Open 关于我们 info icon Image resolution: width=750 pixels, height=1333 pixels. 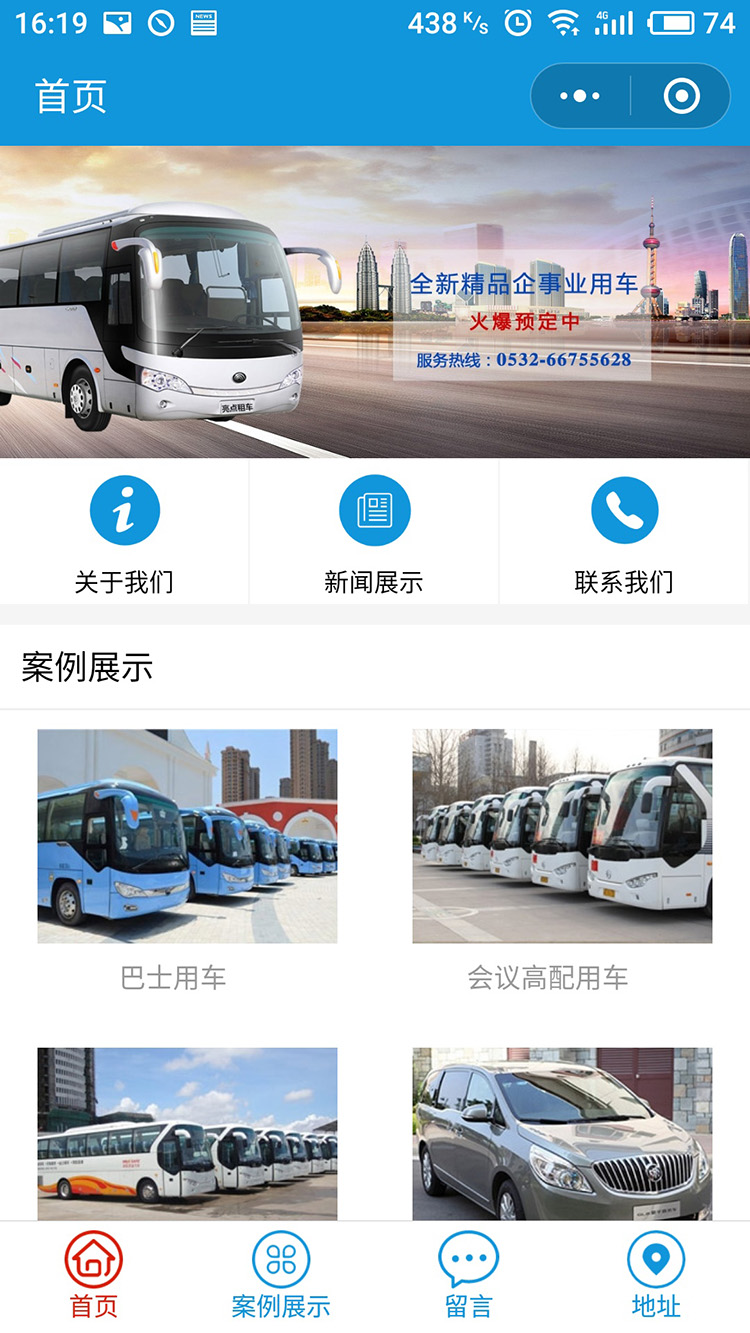pos(124,509)
